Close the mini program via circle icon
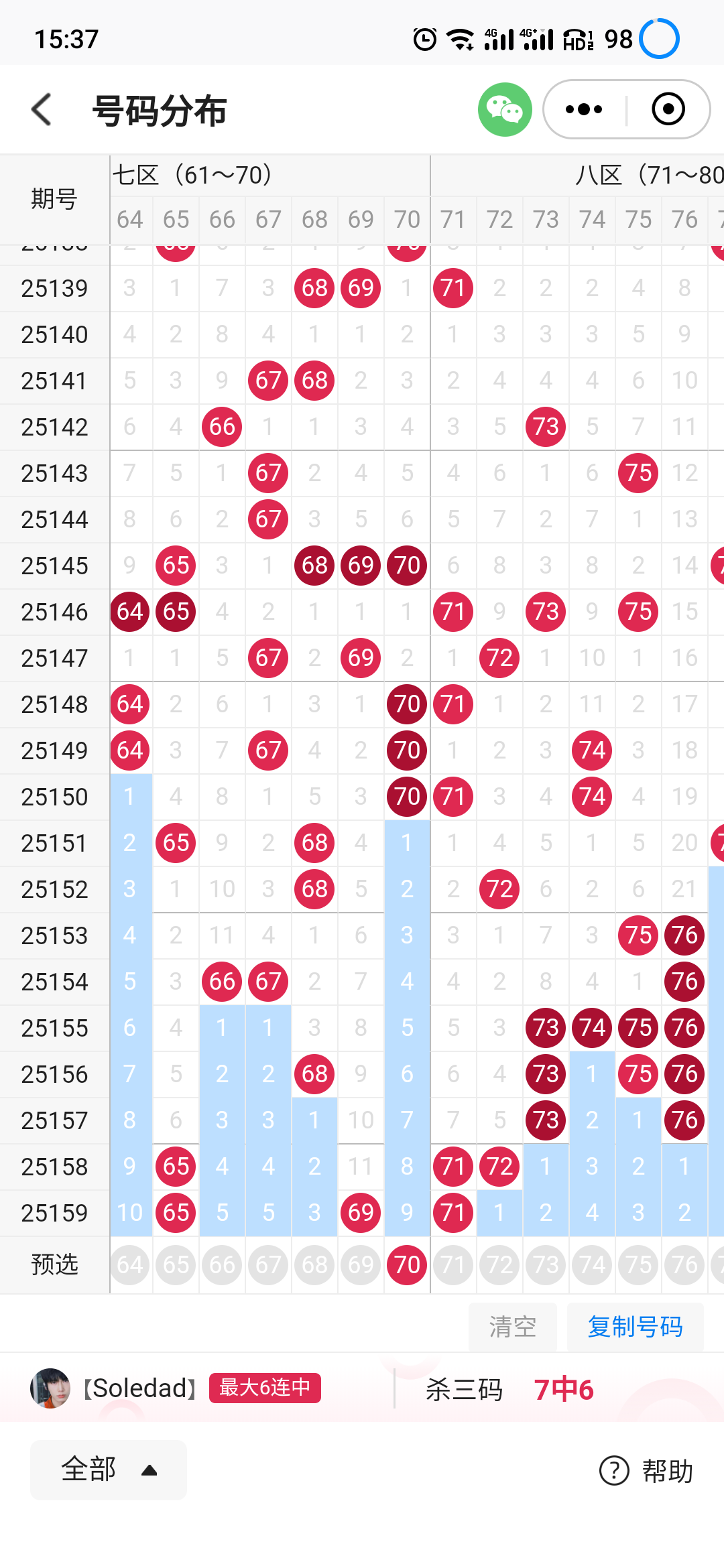Image resolution: width=724 pixels, height=1568 pixels. pos(668,109)
